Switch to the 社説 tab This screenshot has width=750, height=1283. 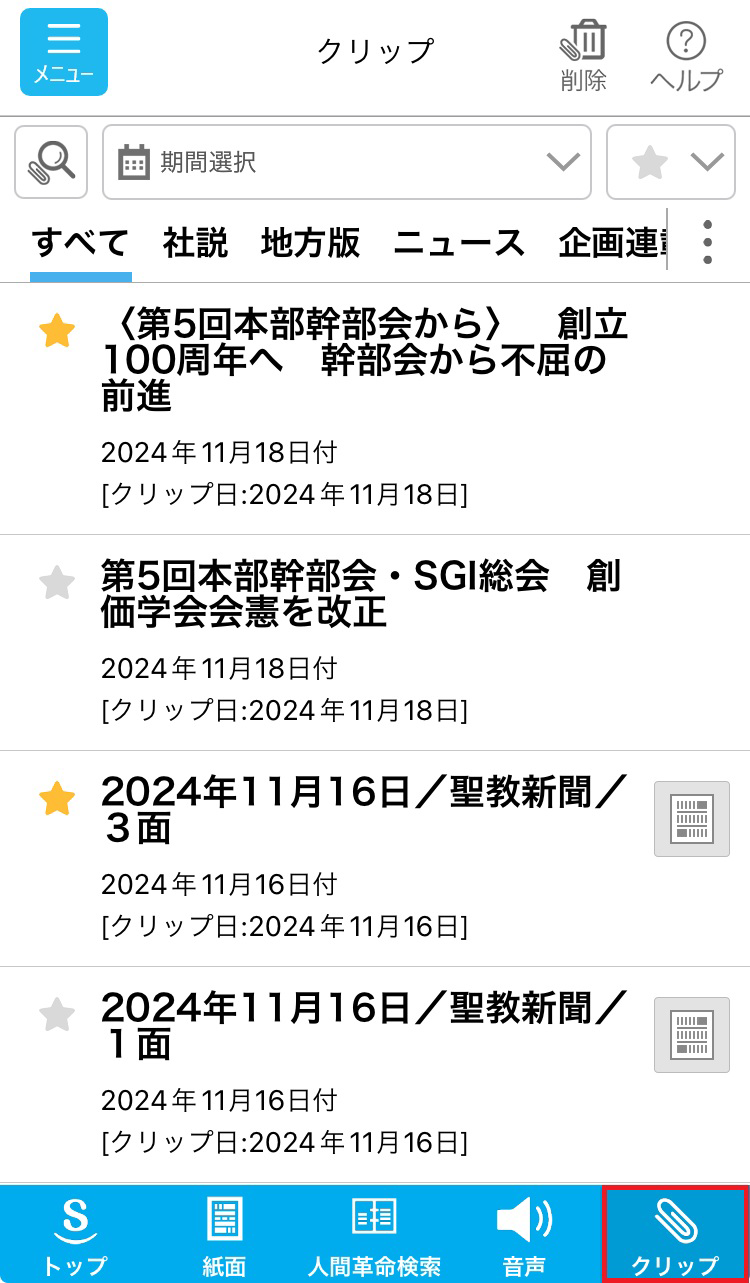pyautogui.click(x=196, y=243)
